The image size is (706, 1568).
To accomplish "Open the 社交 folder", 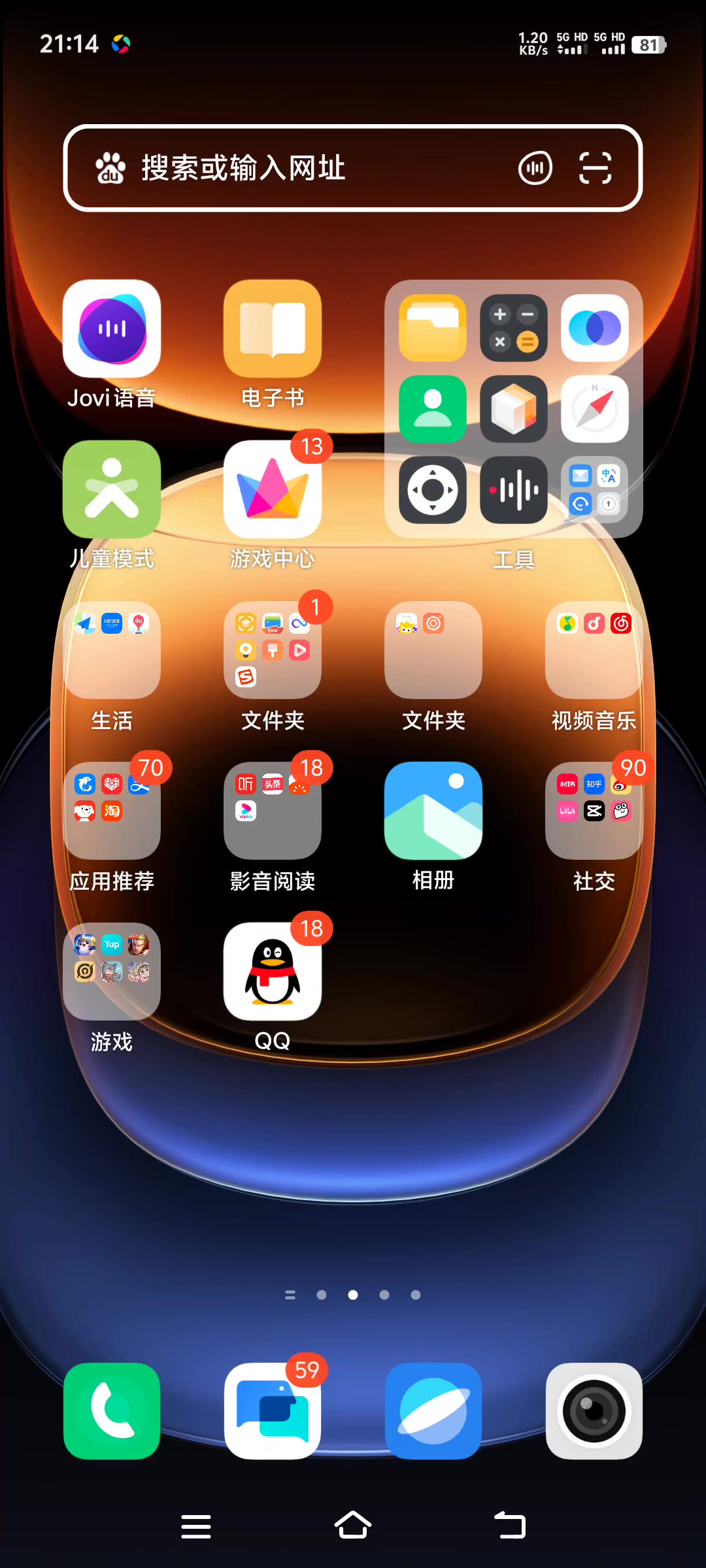I will [594, 811].
